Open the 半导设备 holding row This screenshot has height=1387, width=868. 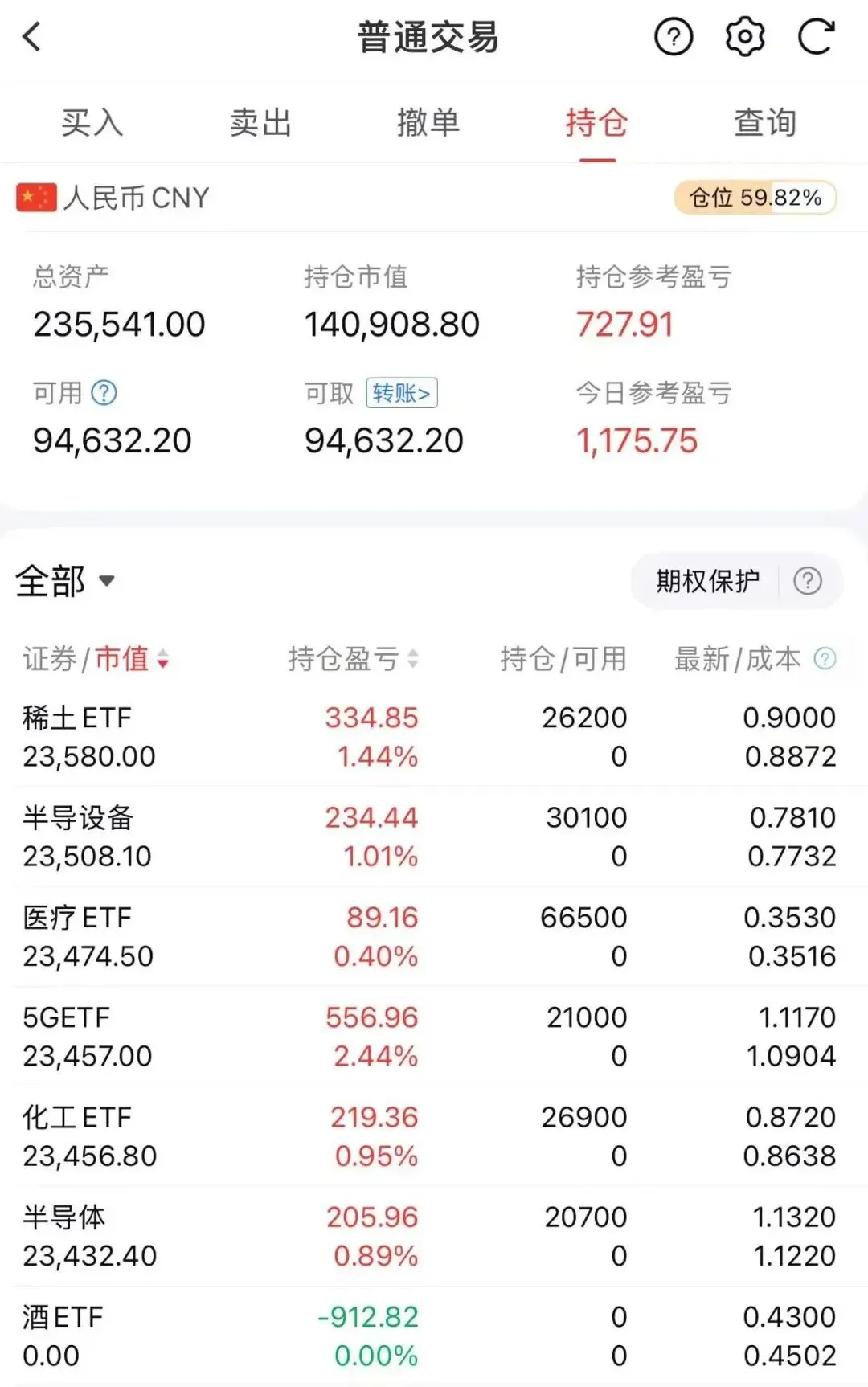[434, 837]
